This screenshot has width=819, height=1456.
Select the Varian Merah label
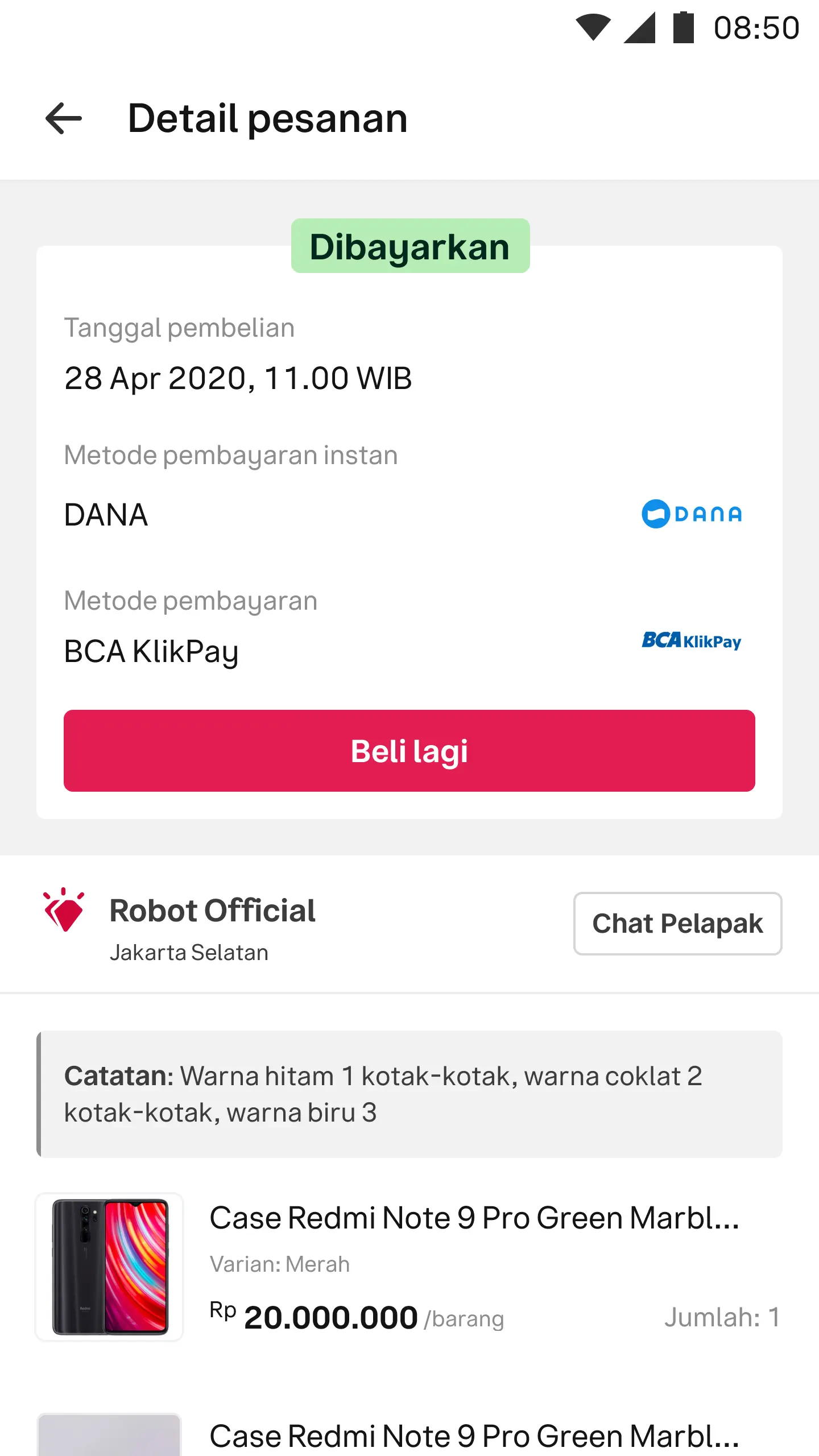point(280,1264)
